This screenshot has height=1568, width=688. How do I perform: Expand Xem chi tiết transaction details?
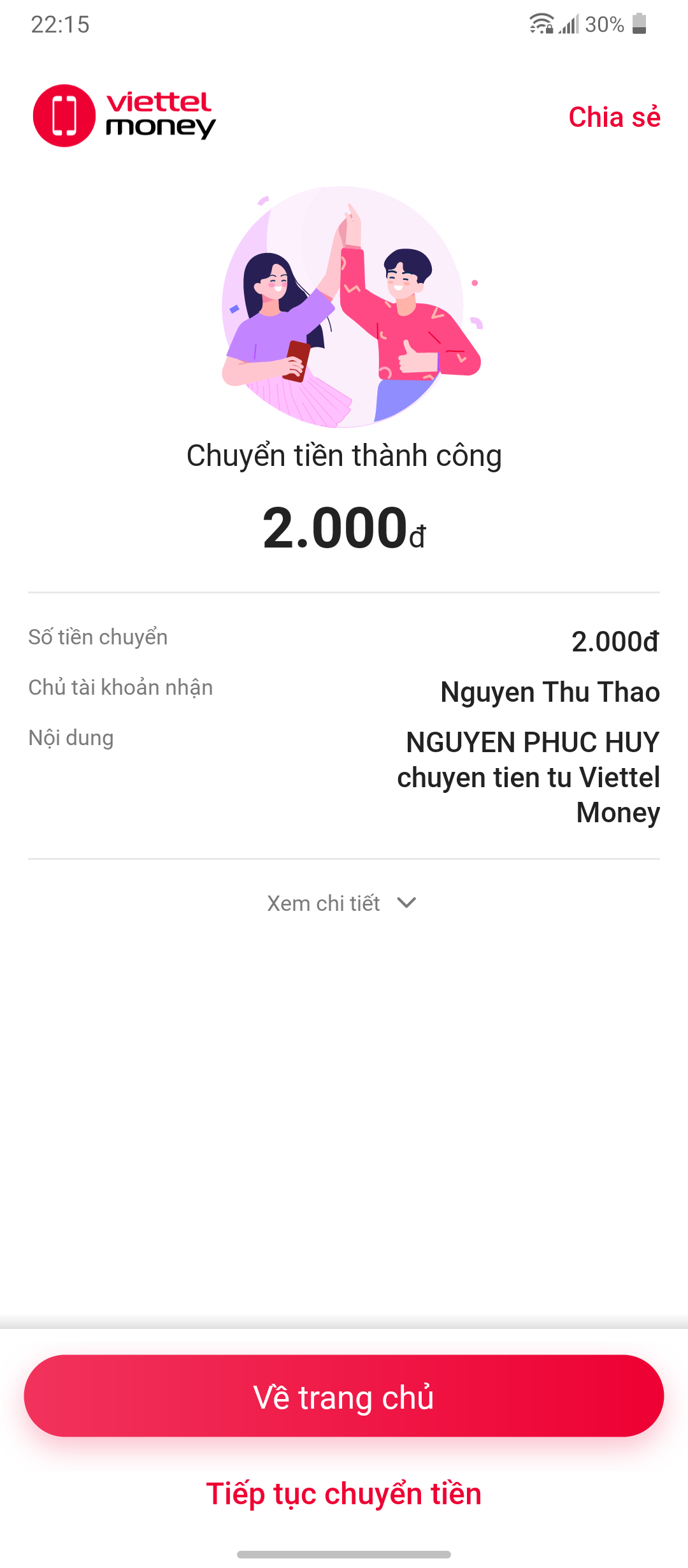(341, 903)
